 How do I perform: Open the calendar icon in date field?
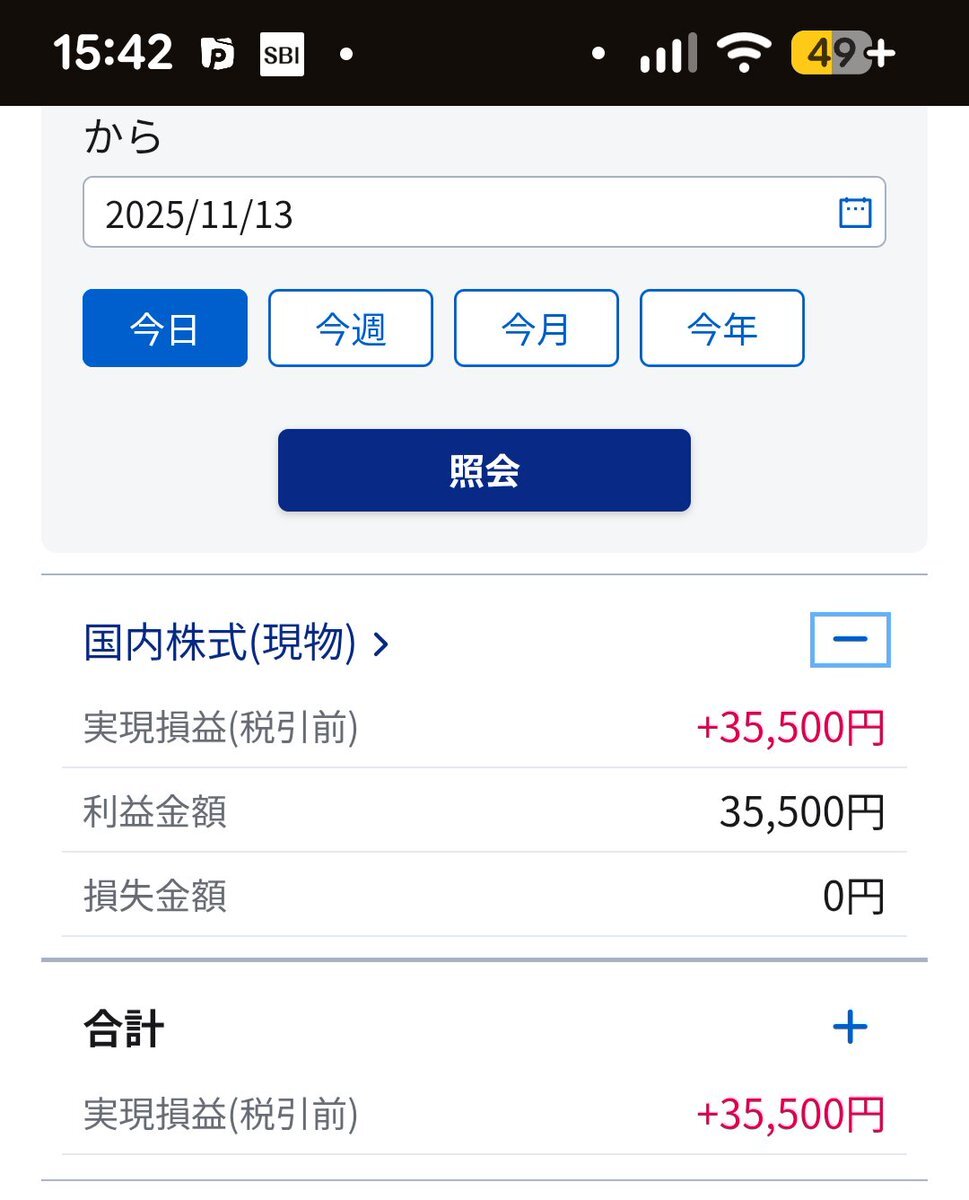click(855, 212)
